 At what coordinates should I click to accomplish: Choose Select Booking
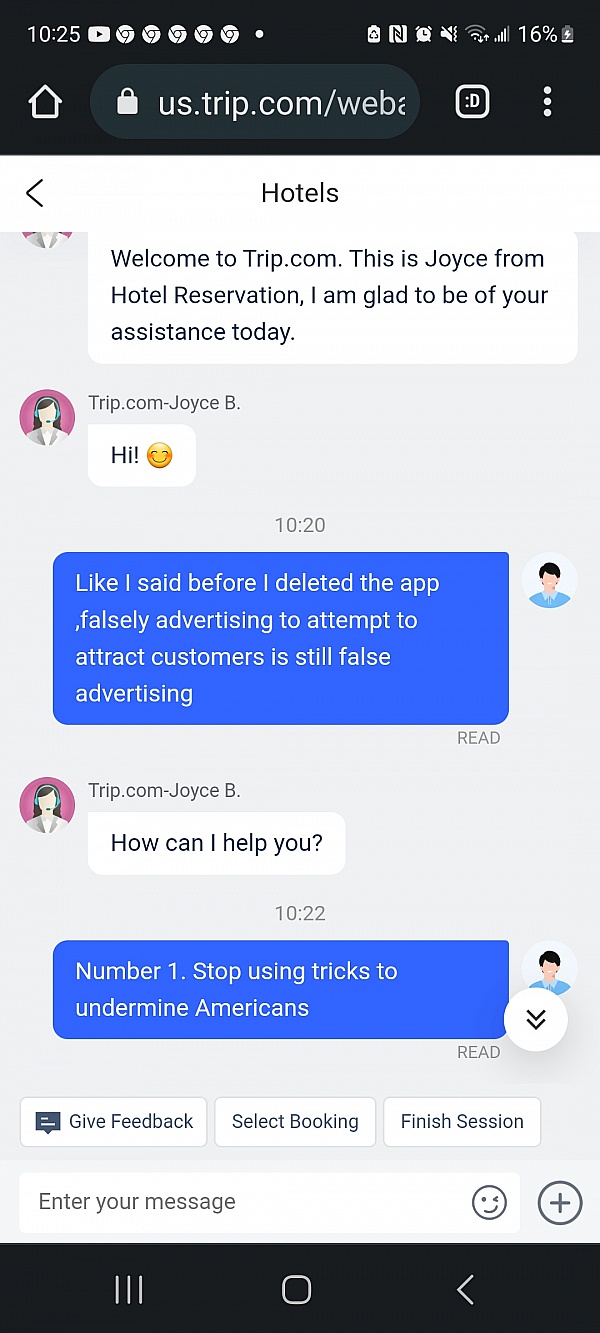[x=295, y=1122]
